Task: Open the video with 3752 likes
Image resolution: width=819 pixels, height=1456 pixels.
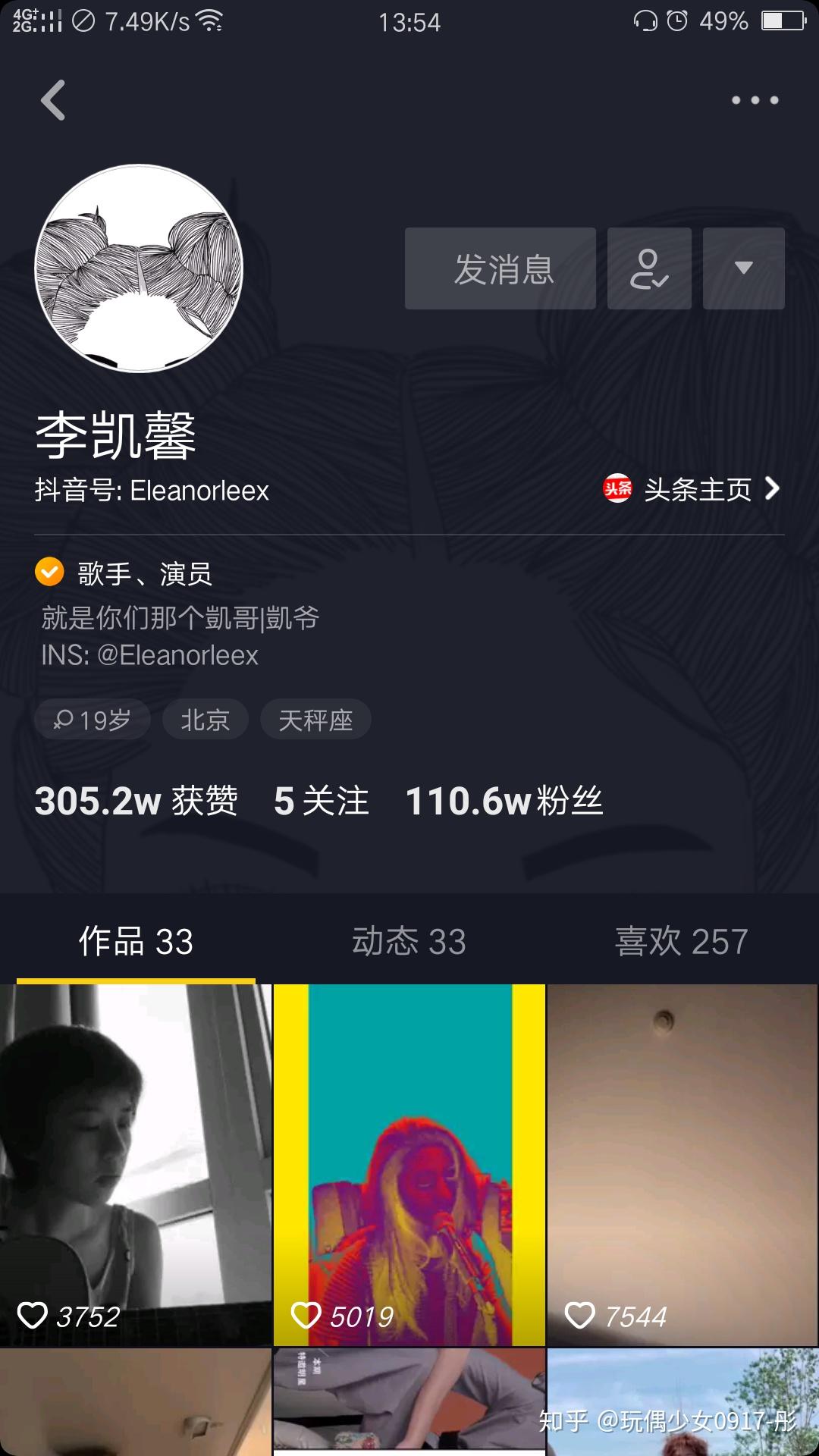Action: (136, 1164)
